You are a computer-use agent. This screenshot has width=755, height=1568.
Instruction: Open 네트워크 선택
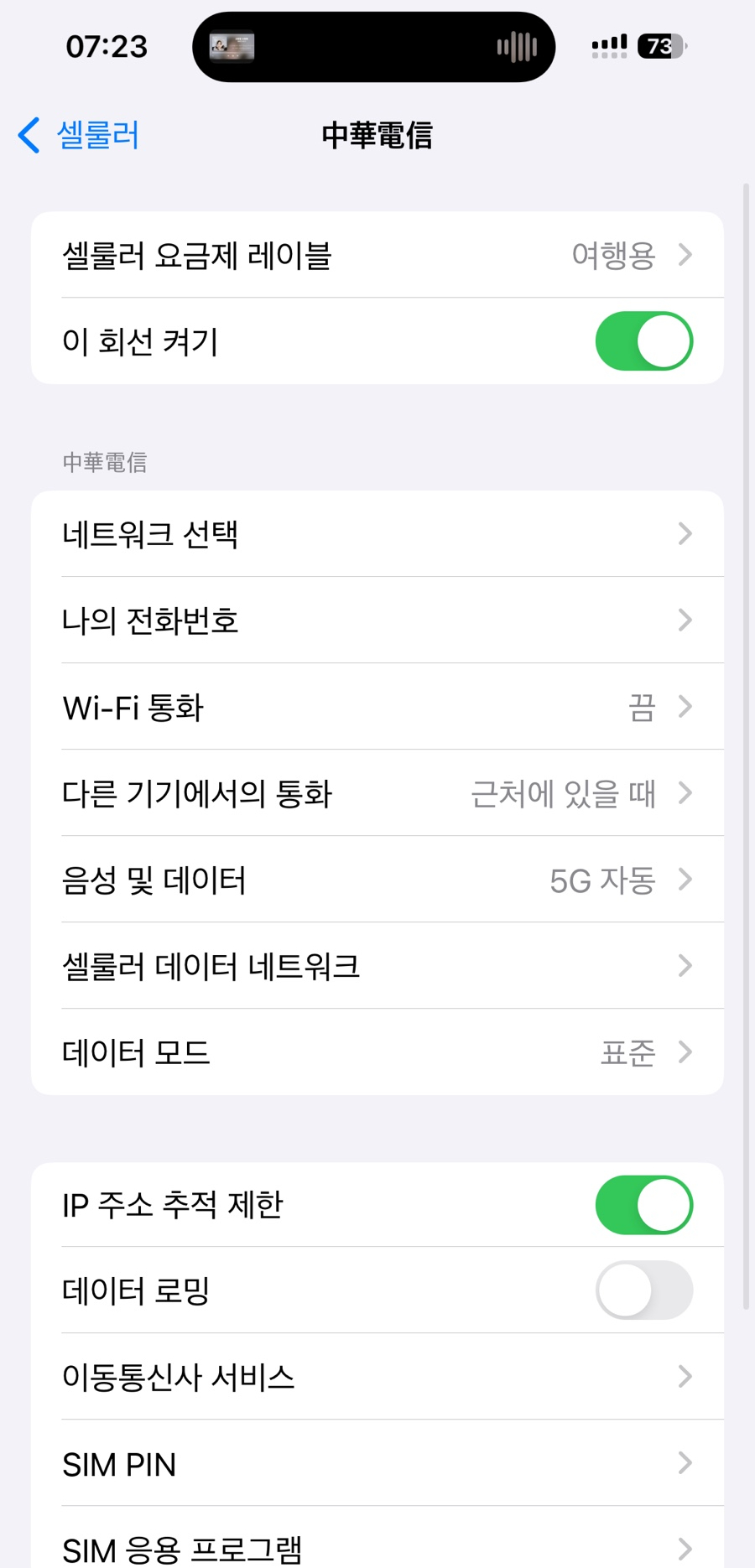point(377,534)
